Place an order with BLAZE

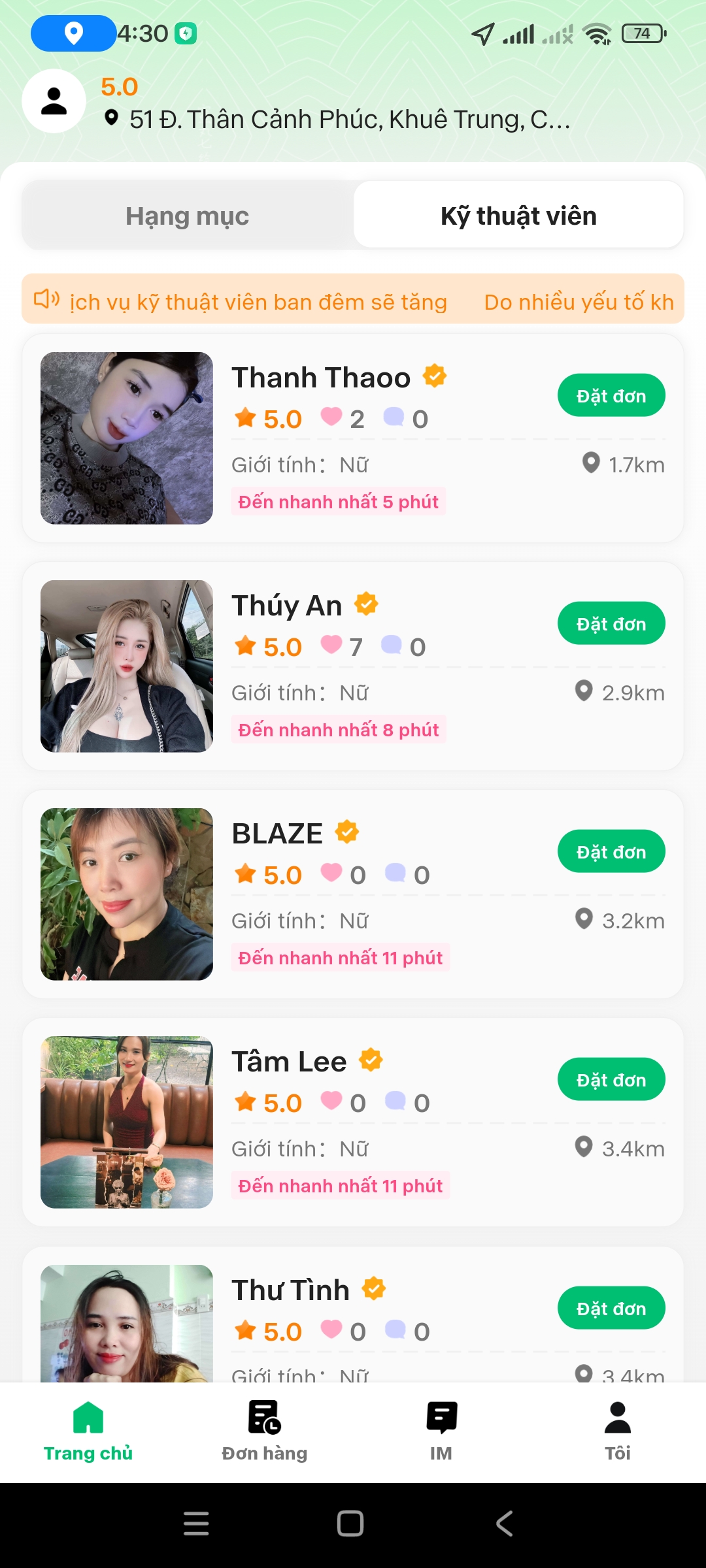tap(611, 851)
